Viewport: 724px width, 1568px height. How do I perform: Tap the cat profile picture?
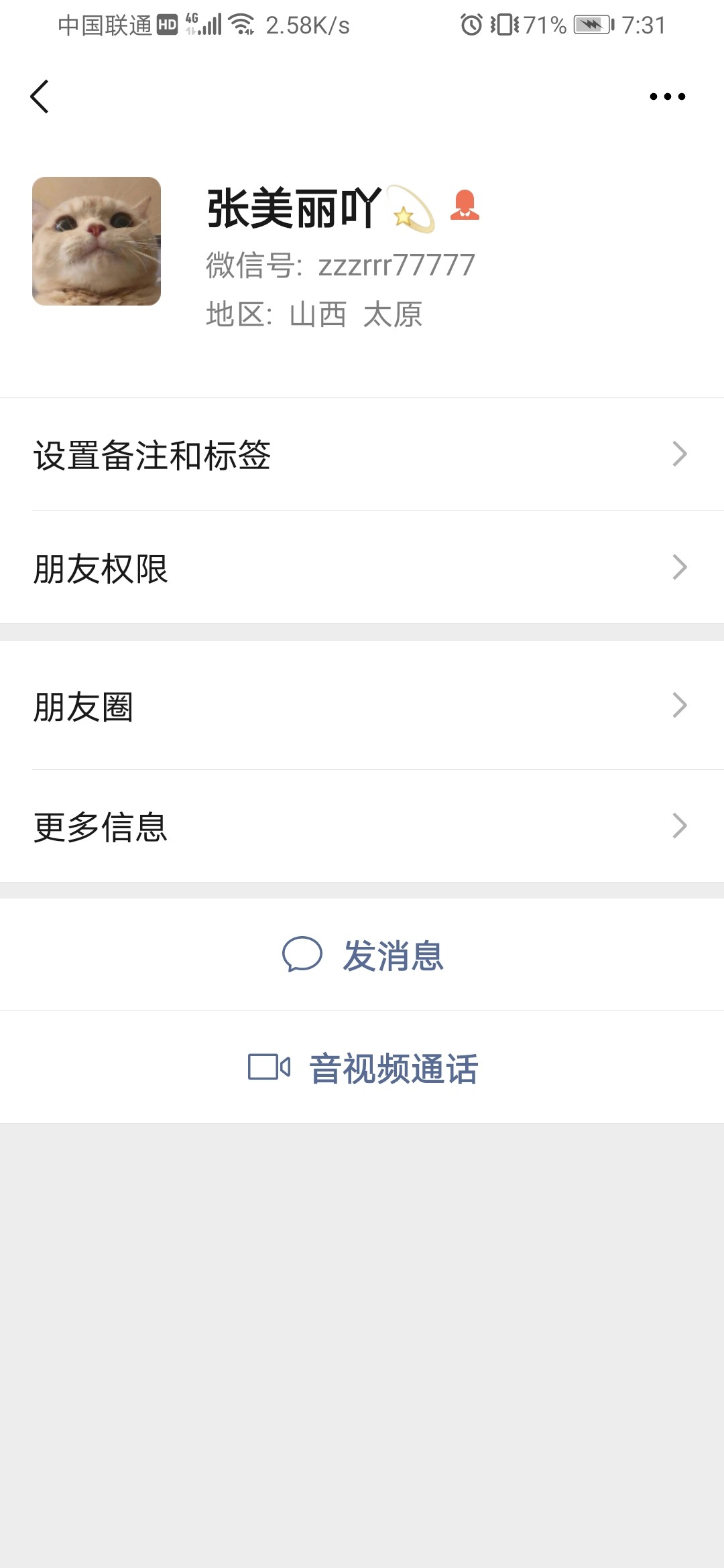coord(97,240)
